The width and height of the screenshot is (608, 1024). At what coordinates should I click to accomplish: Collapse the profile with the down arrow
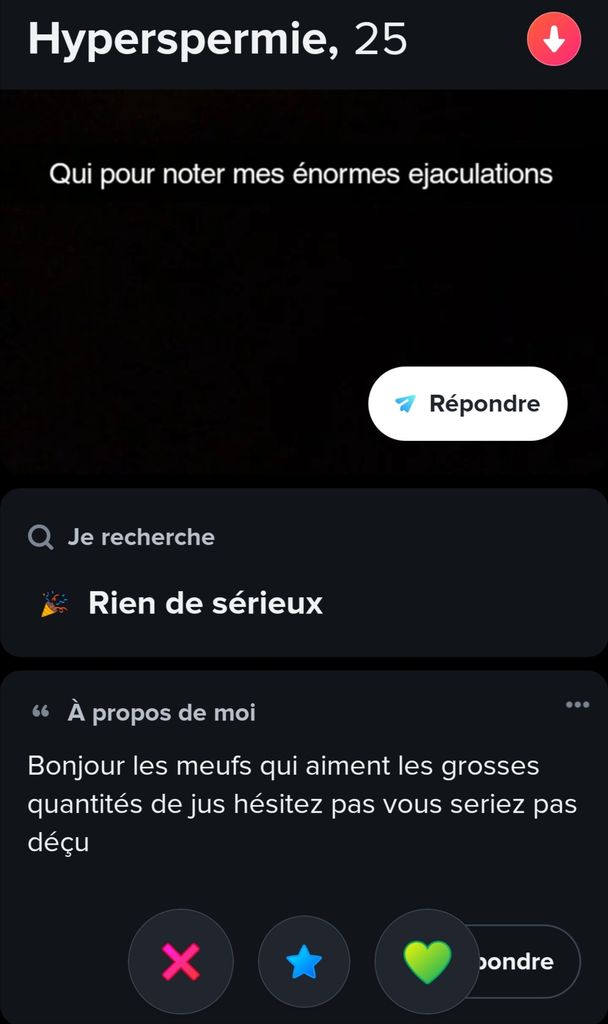click(553, 41)
